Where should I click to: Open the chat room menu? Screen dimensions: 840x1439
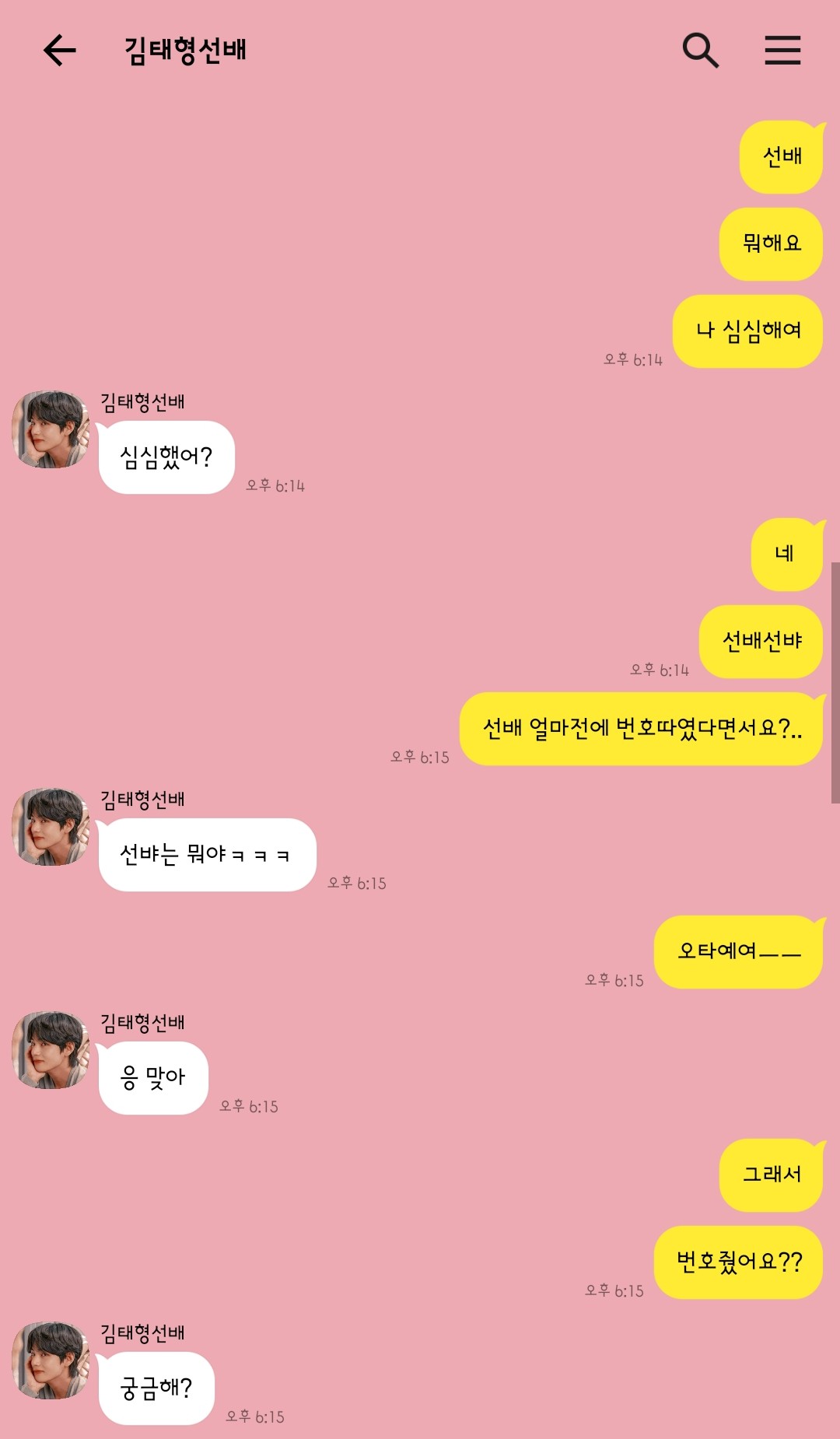tap(782, 51)
